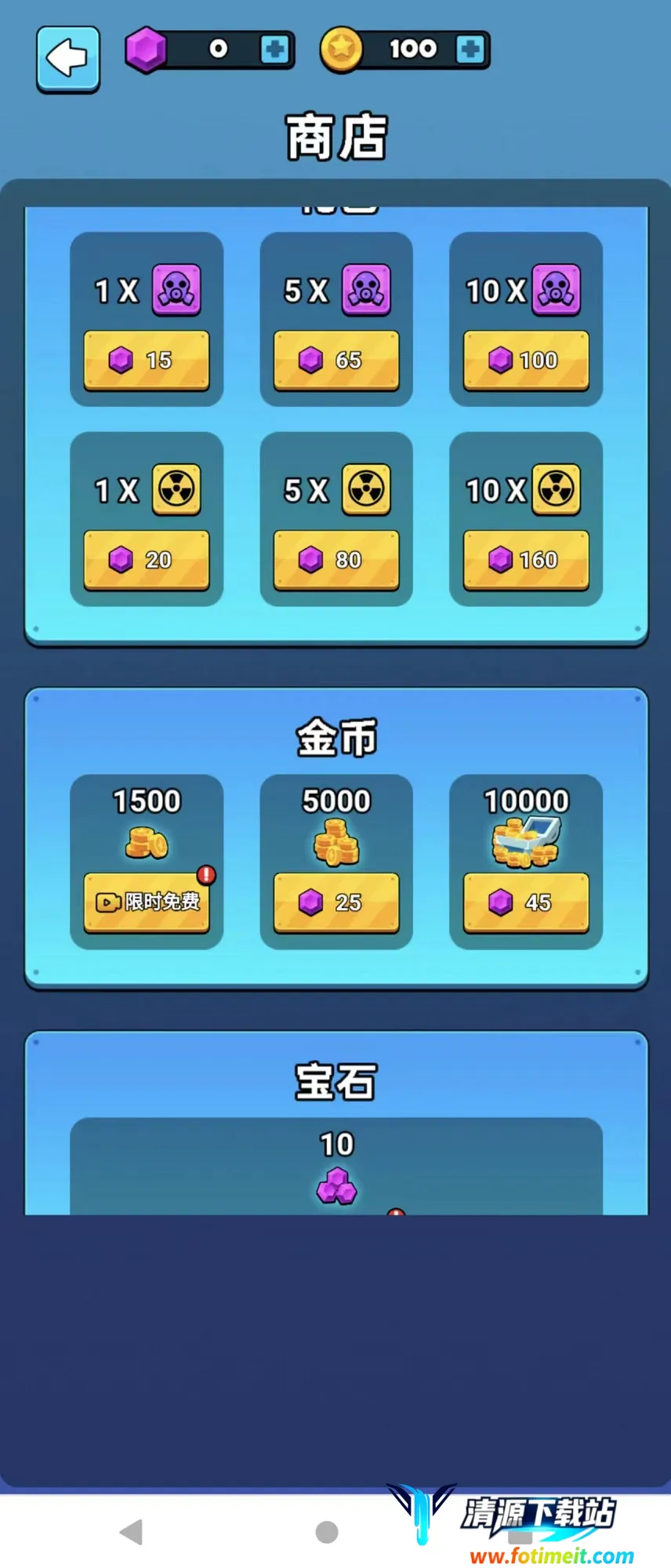Go to the system home screen

[x=327, y=1531]
